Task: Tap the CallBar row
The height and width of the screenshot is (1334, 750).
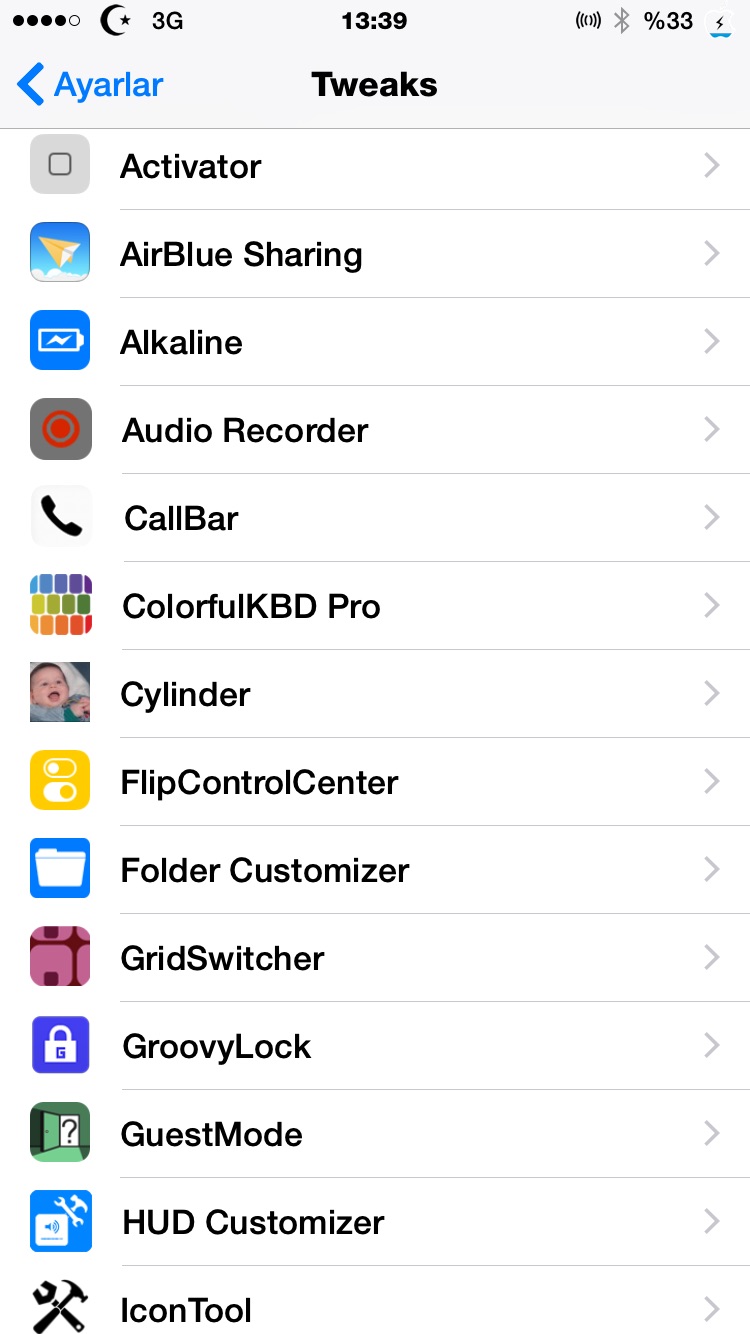Action: 375,518
